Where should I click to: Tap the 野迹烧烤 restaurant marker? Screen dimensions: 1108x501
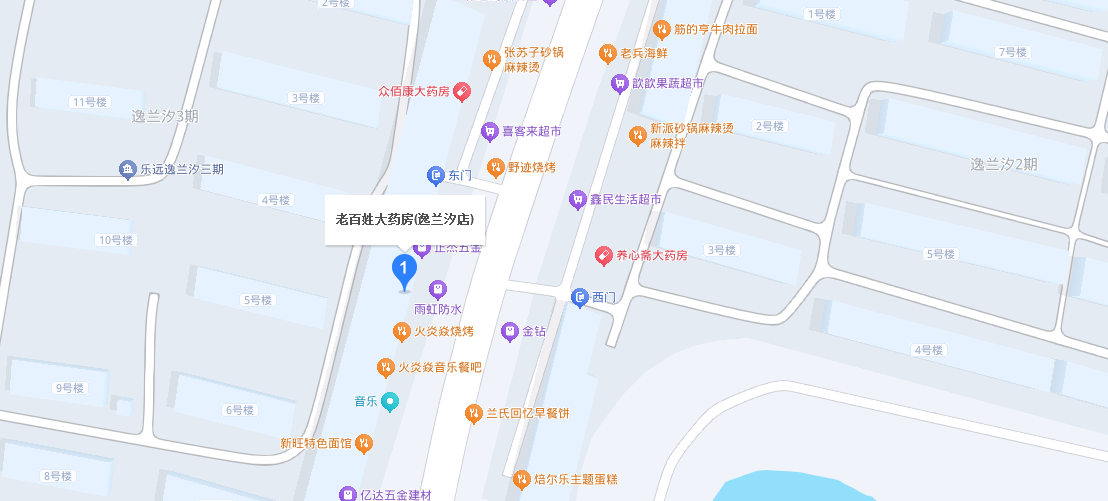[495, 167]
